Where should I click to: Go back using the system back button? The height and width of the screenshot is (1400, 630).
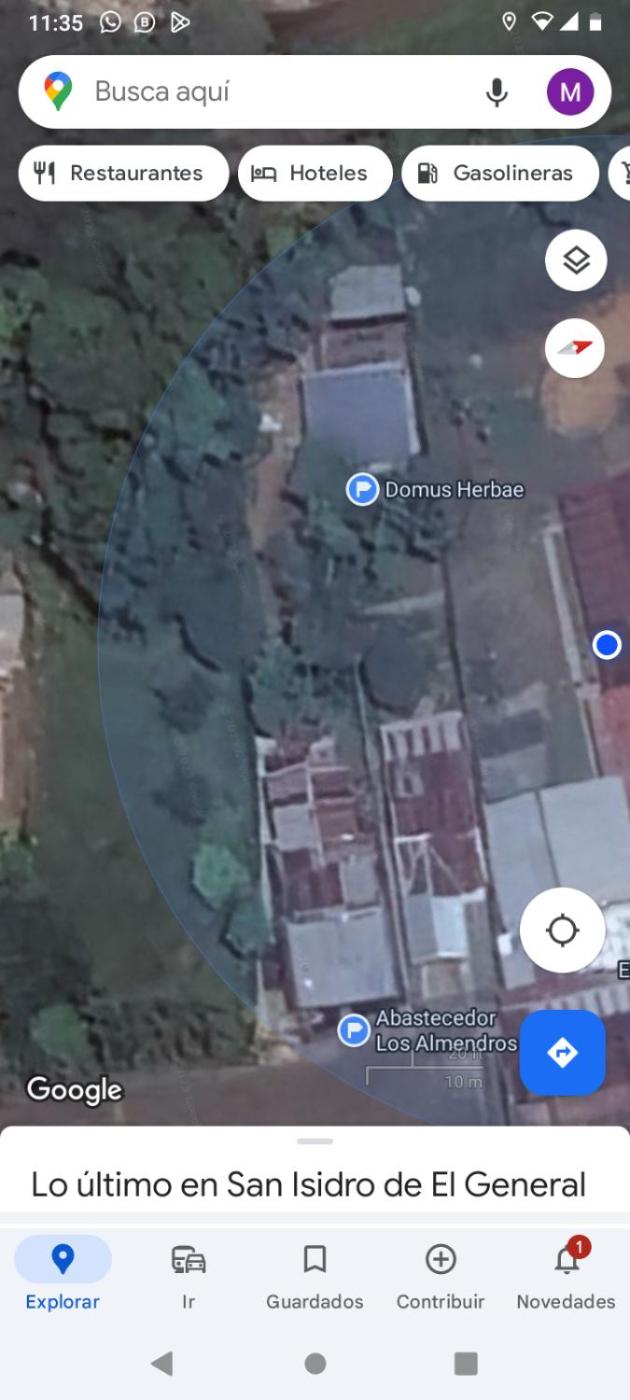pos(161,1363)
